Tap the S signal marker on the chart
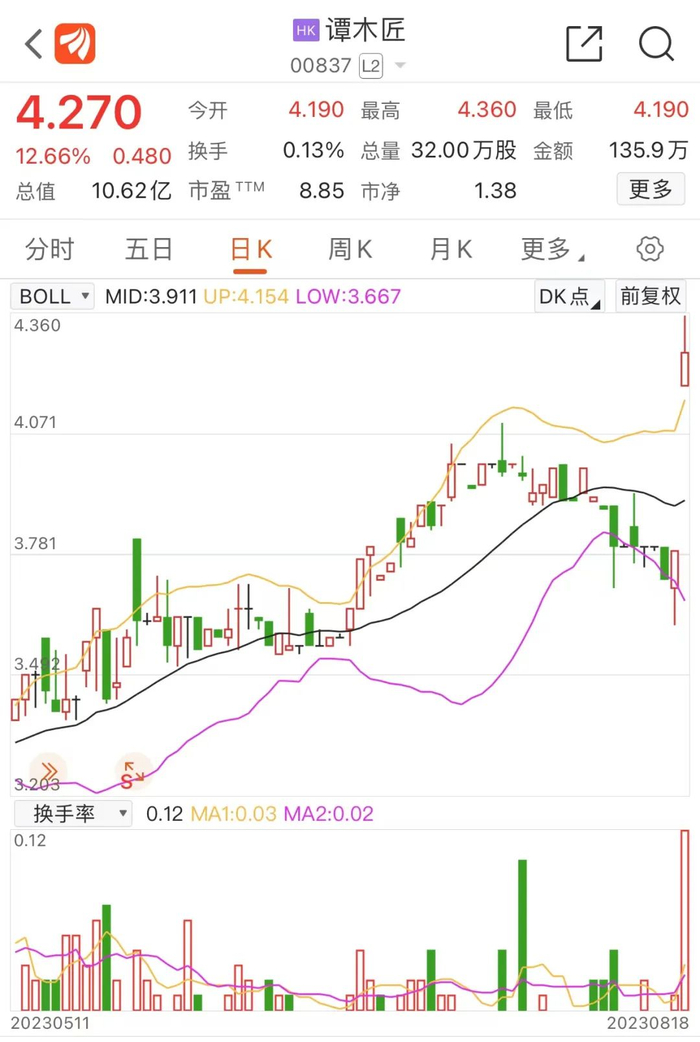This screenshot has height=1042, width=700. pyautogui.click(x=132, y=771)
